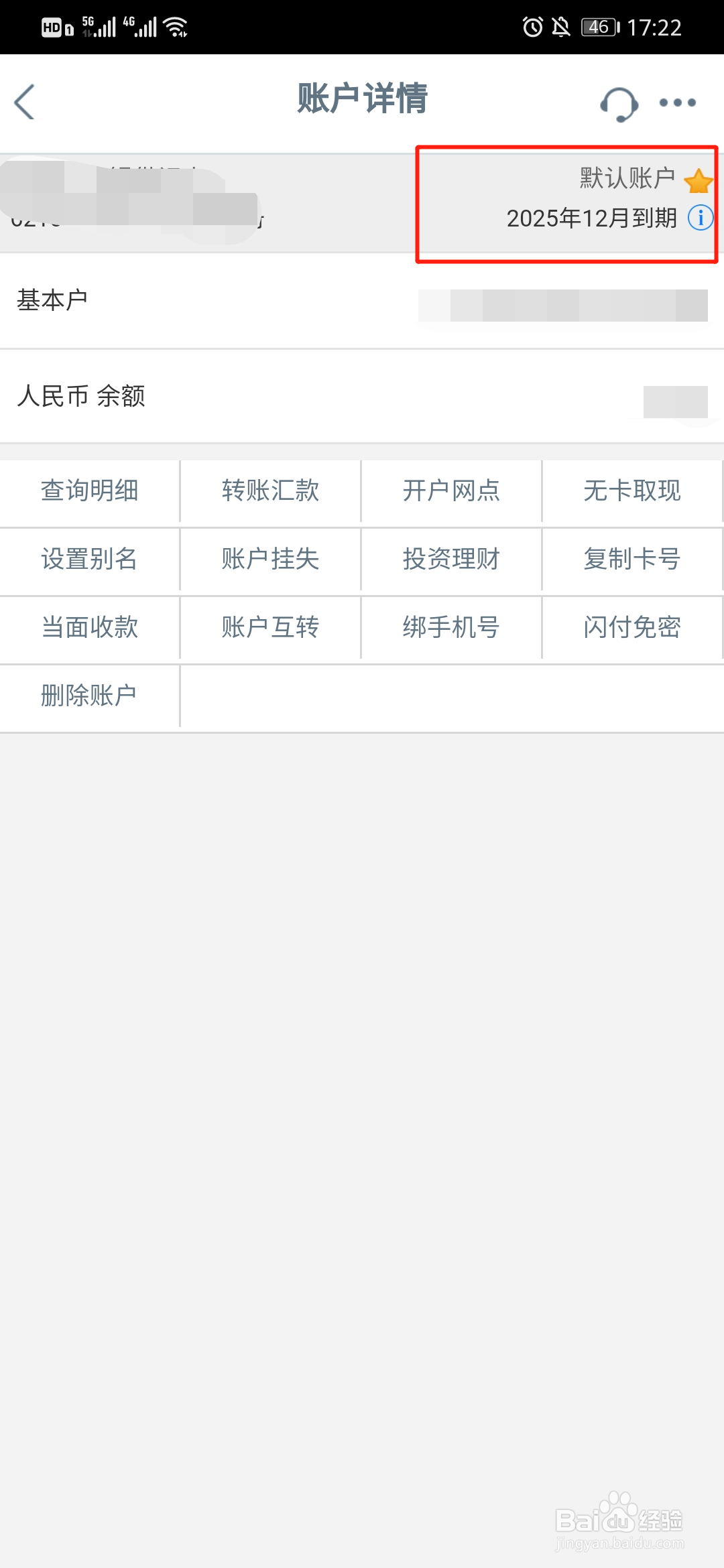Viewport: 724px width, 1568px height.
Task: Tap 账户挂失 to report card loss
Action: [269, 560]
